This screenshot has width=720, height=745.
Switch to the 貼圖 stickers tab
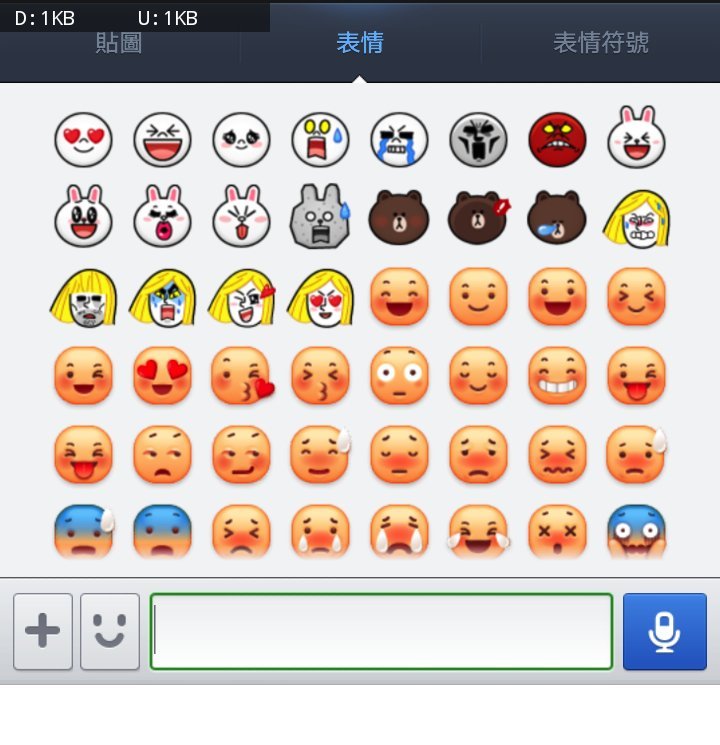[119, 43]
